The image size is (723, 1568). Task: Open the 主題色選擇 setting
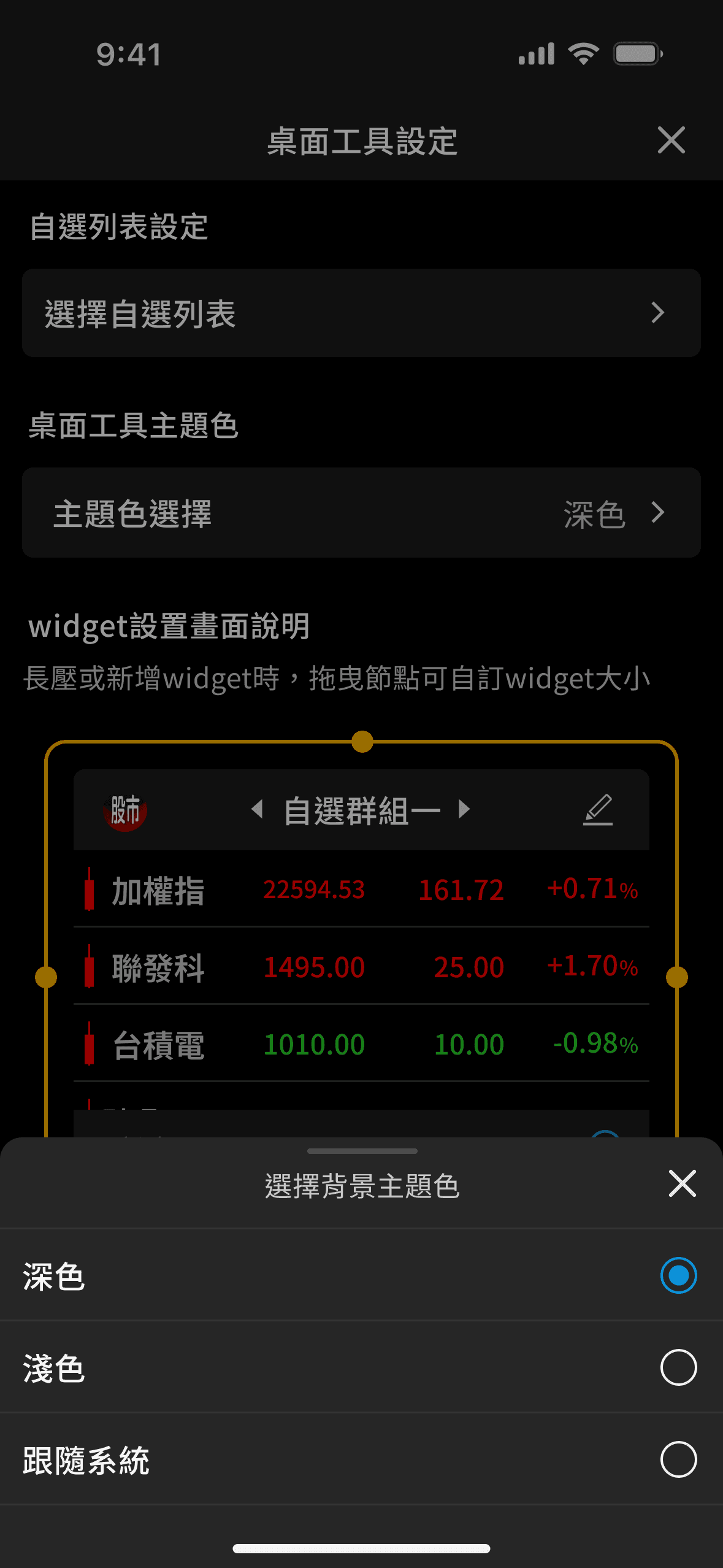(361, 513)
